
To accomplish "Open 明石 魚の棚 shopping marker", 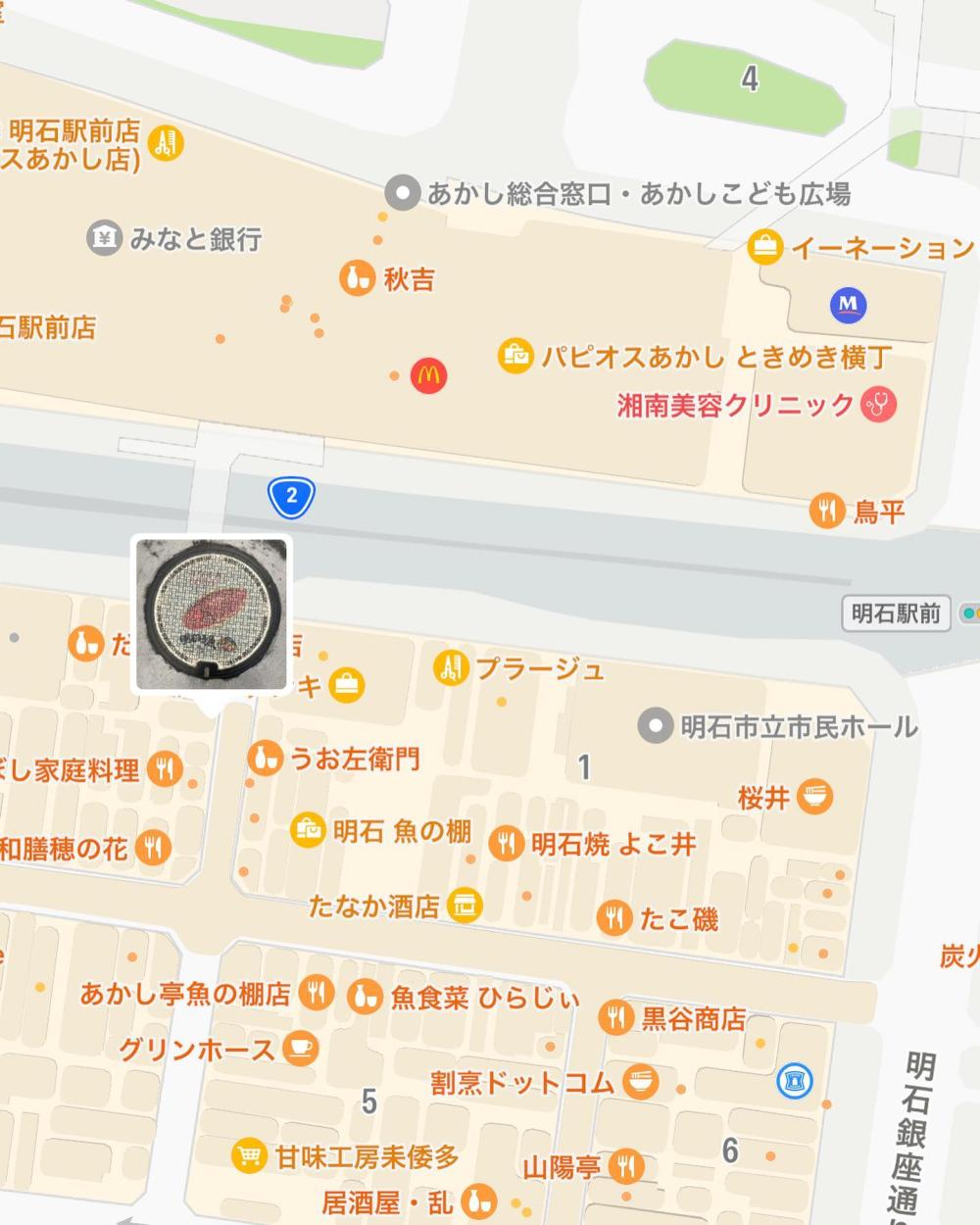I will pos(309,831).
